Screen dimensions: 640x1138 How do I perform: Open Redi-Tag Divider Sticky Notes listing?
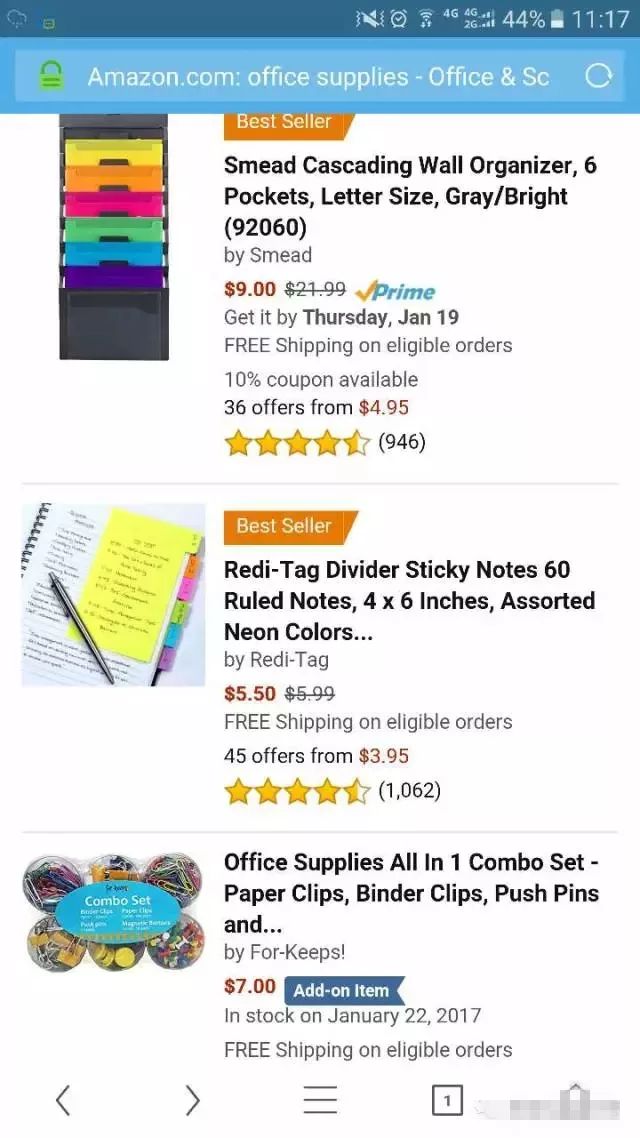pos(409,601)
